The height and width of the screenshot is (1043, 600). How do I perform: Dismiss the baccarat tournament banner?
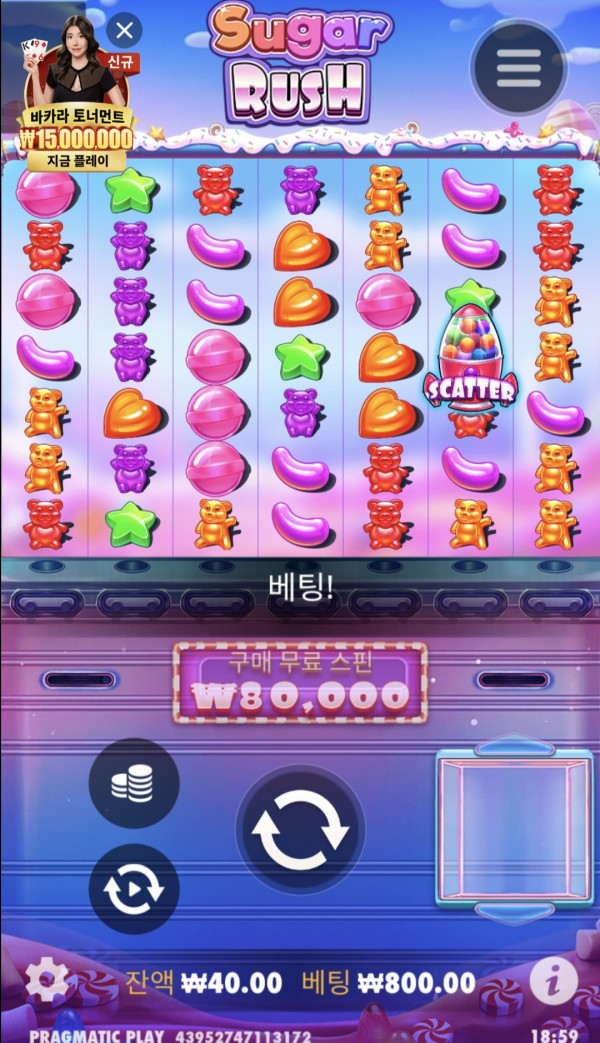pos(124,31)
